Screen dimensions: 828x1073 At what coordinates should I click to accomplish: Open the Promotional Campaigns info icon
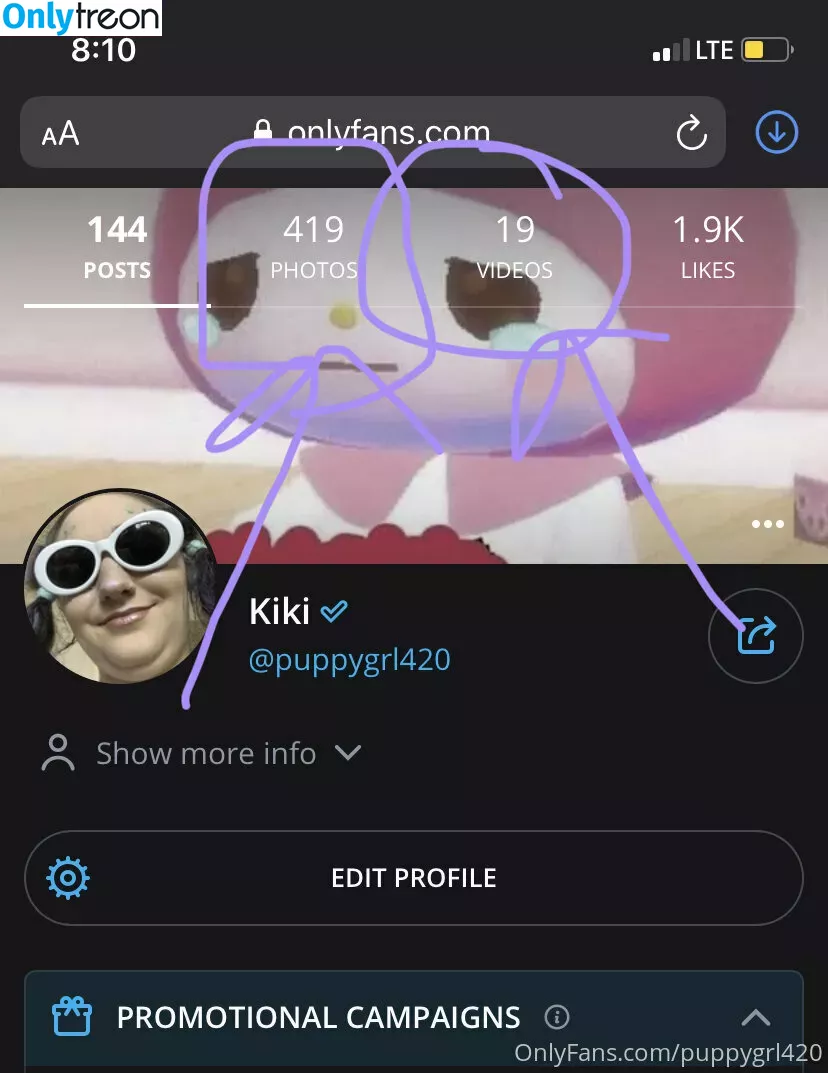pos(557,1018)
